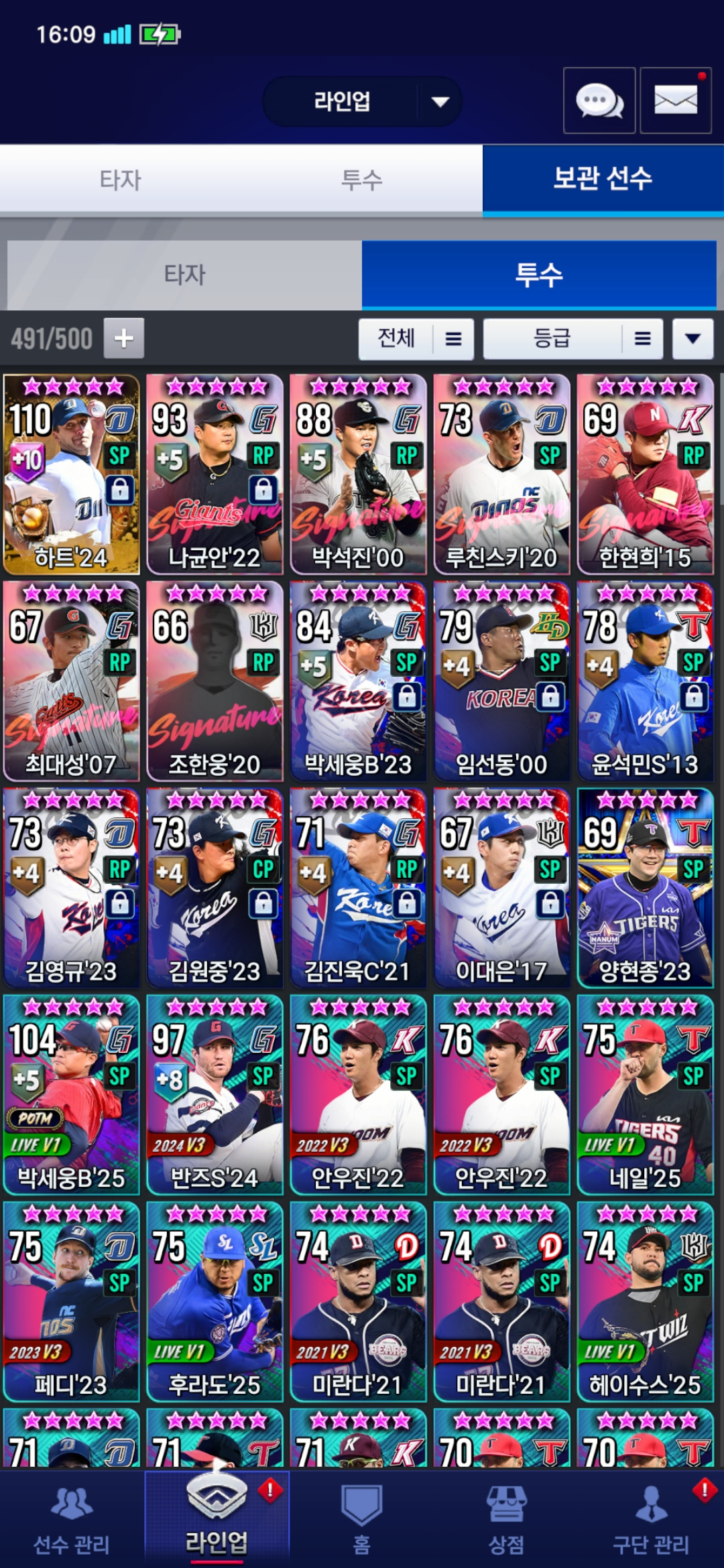Viewport: 724px width, 1568px height.
Task: Open the 하트'24 player card
Action: click(x=71, y=474)
